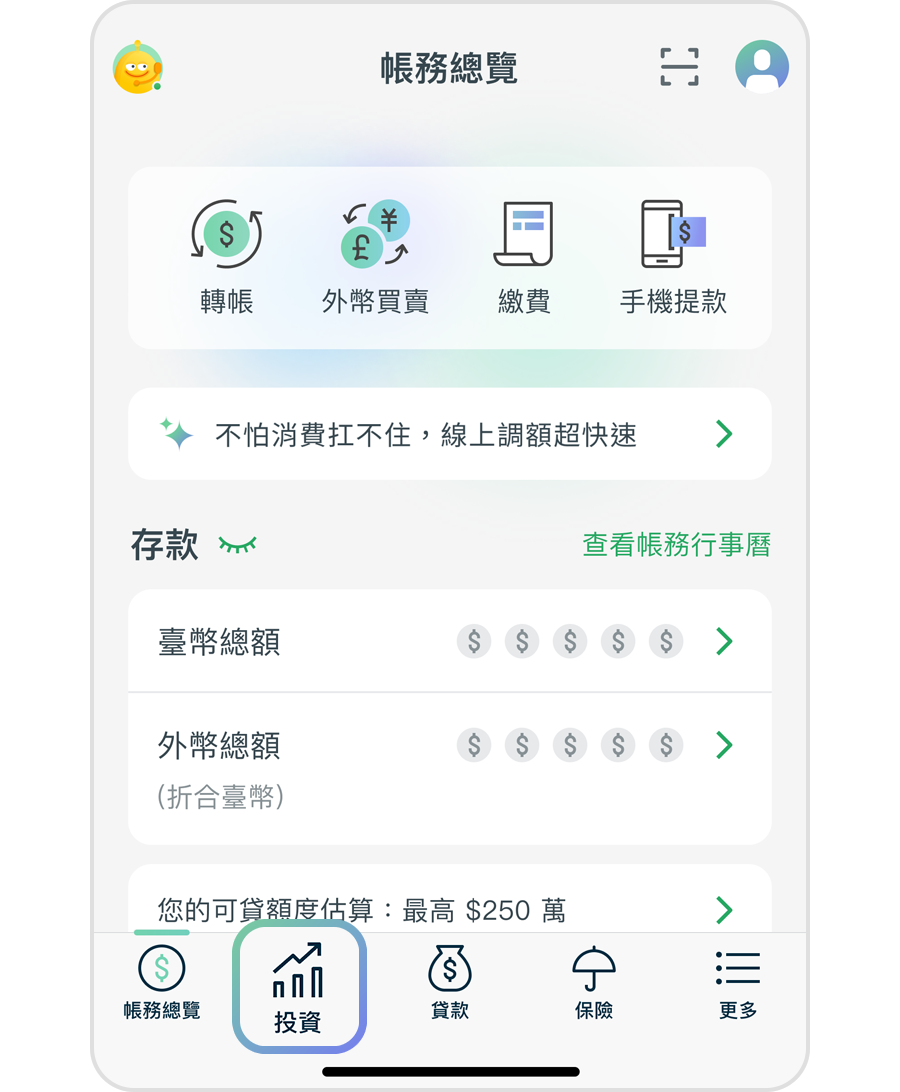Select 繳費 to pay bills

coord(524,257)
